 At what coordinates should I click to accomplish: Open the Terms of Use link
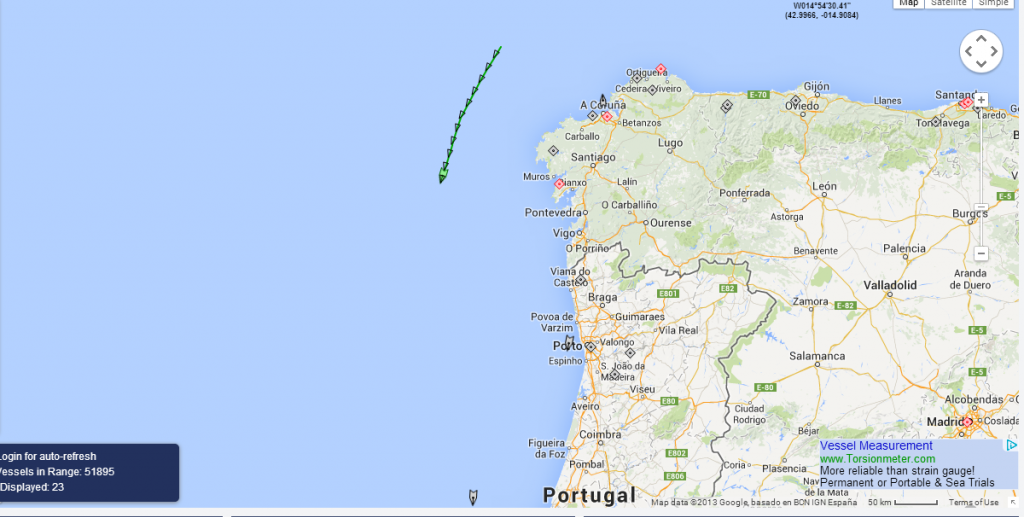[974, 502]
